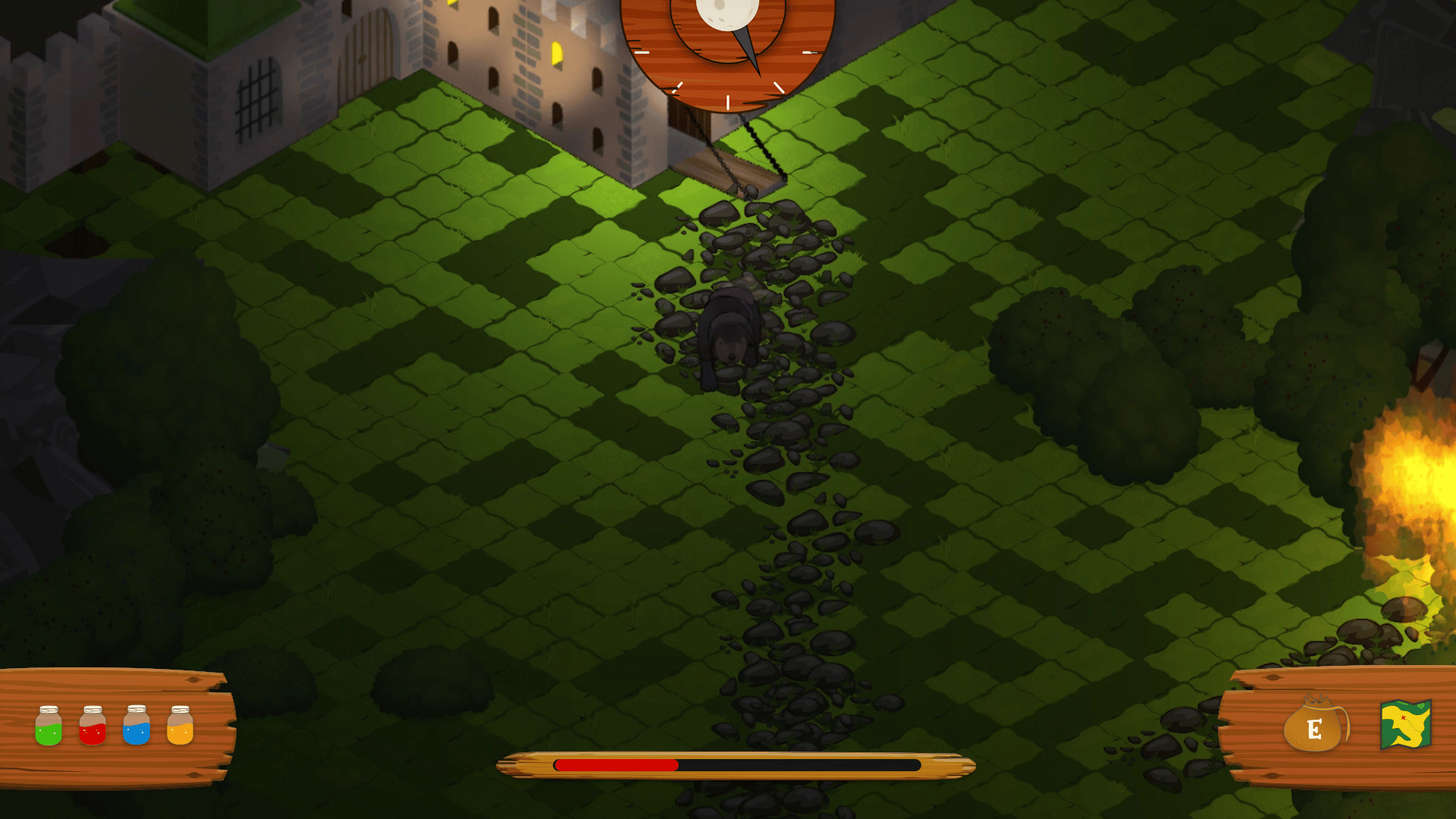The height and width of the screenshot is (819, 1456).
Task: Use the blue potion jar
Action: point(136,726)
